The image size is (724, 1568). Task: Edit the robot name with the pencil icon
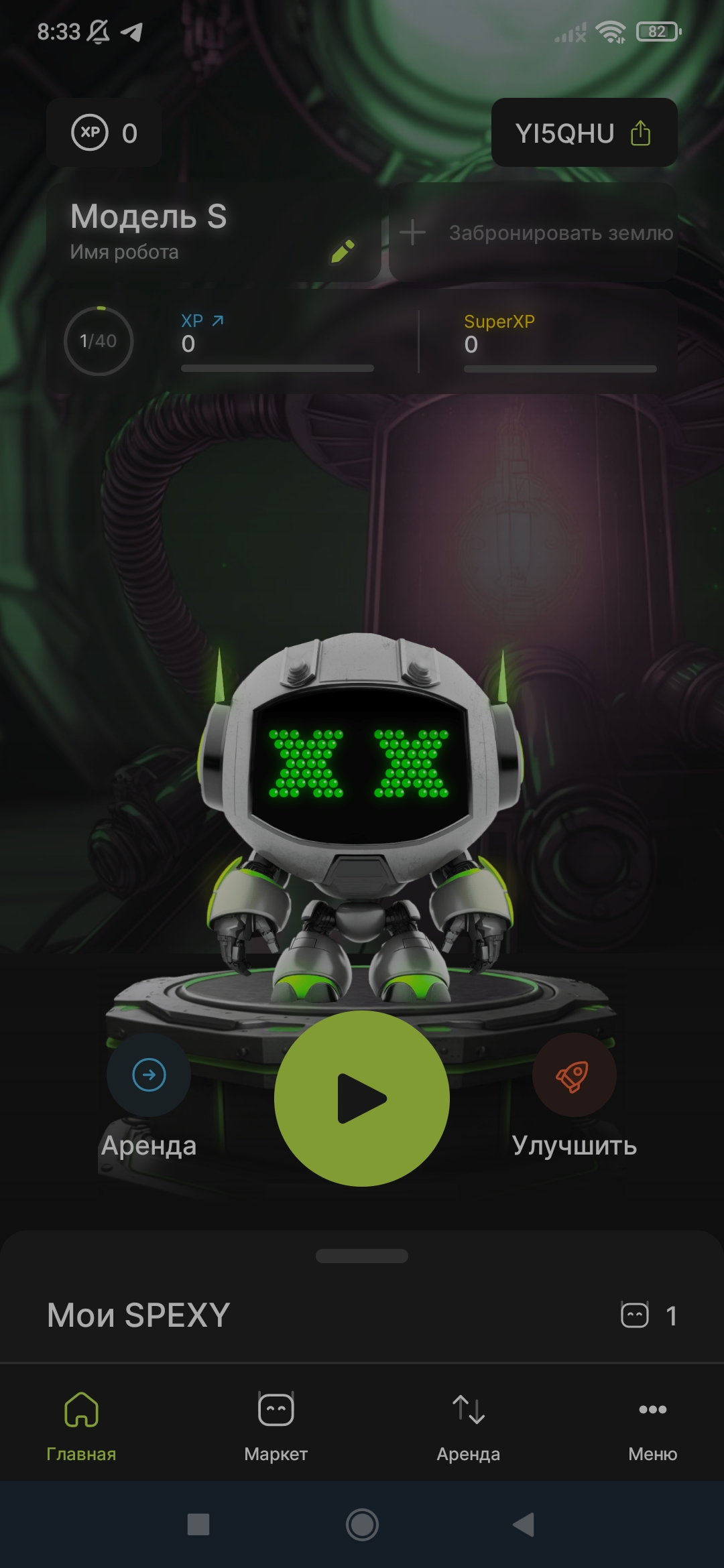pos(343,251)
